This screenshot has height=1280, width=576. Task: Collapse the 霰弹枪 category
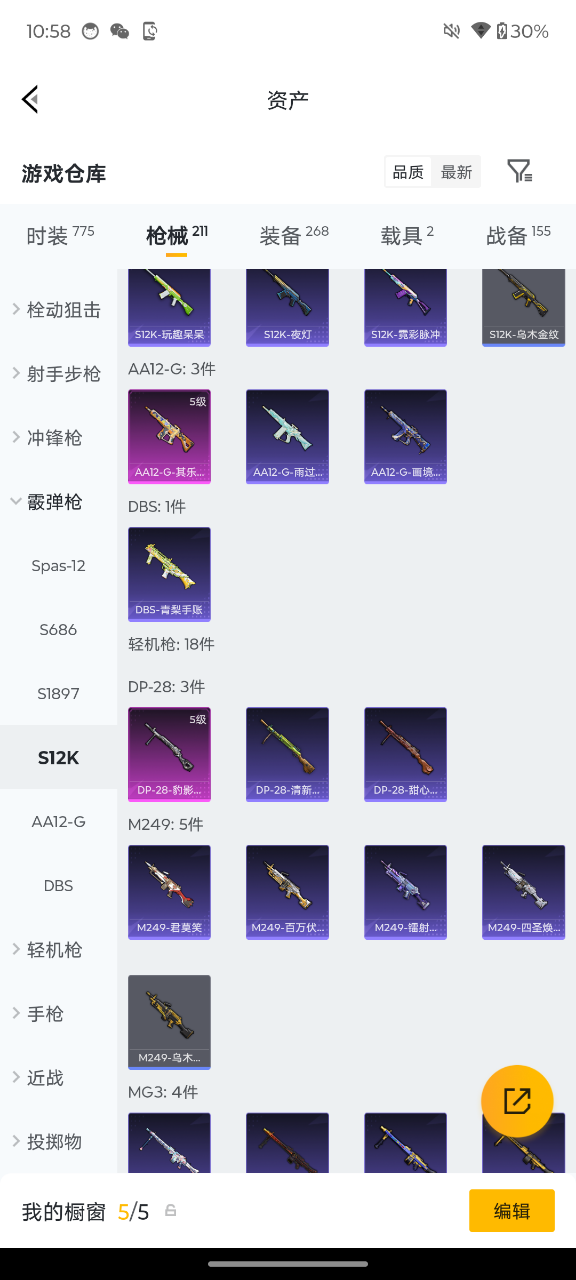tap(58, 502)
